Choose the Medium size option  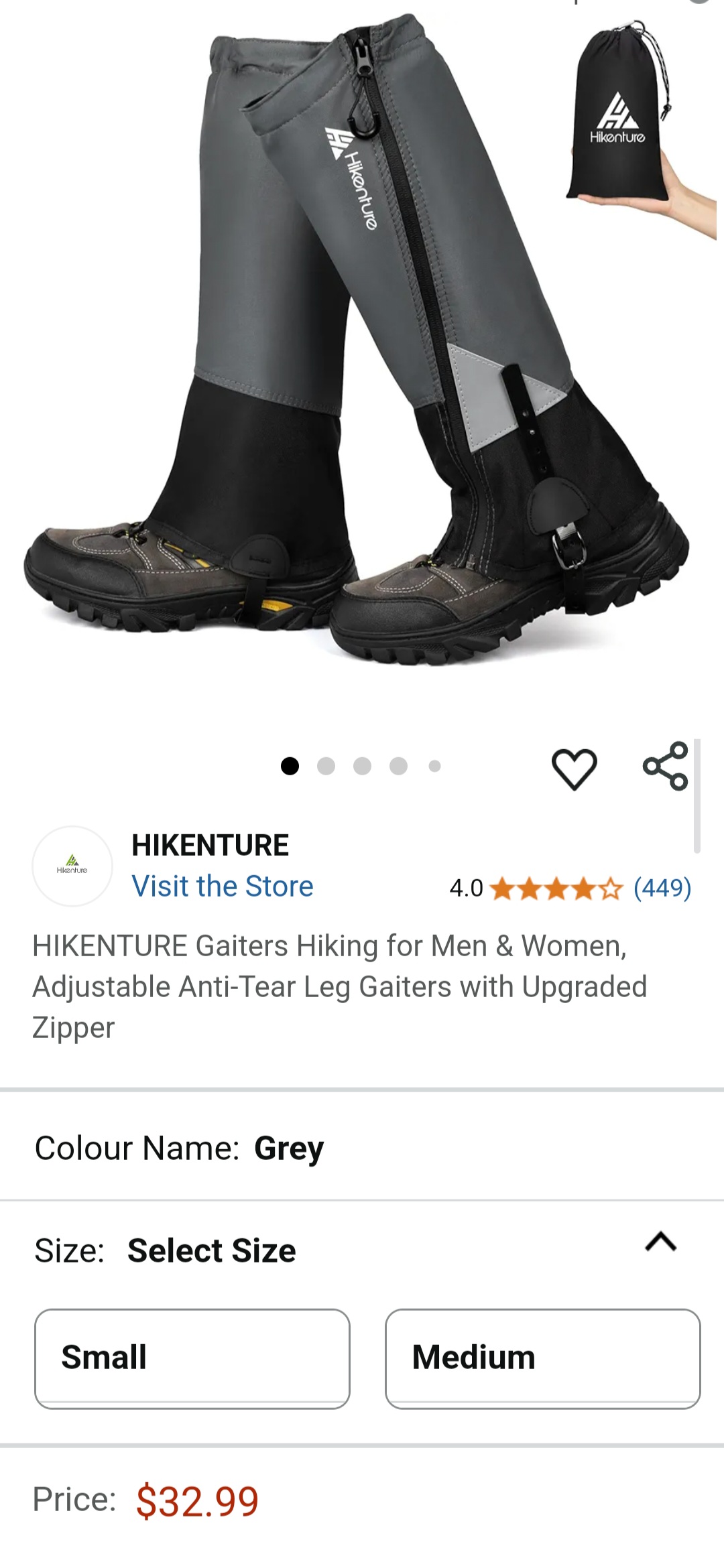[x=543, y=1358]
